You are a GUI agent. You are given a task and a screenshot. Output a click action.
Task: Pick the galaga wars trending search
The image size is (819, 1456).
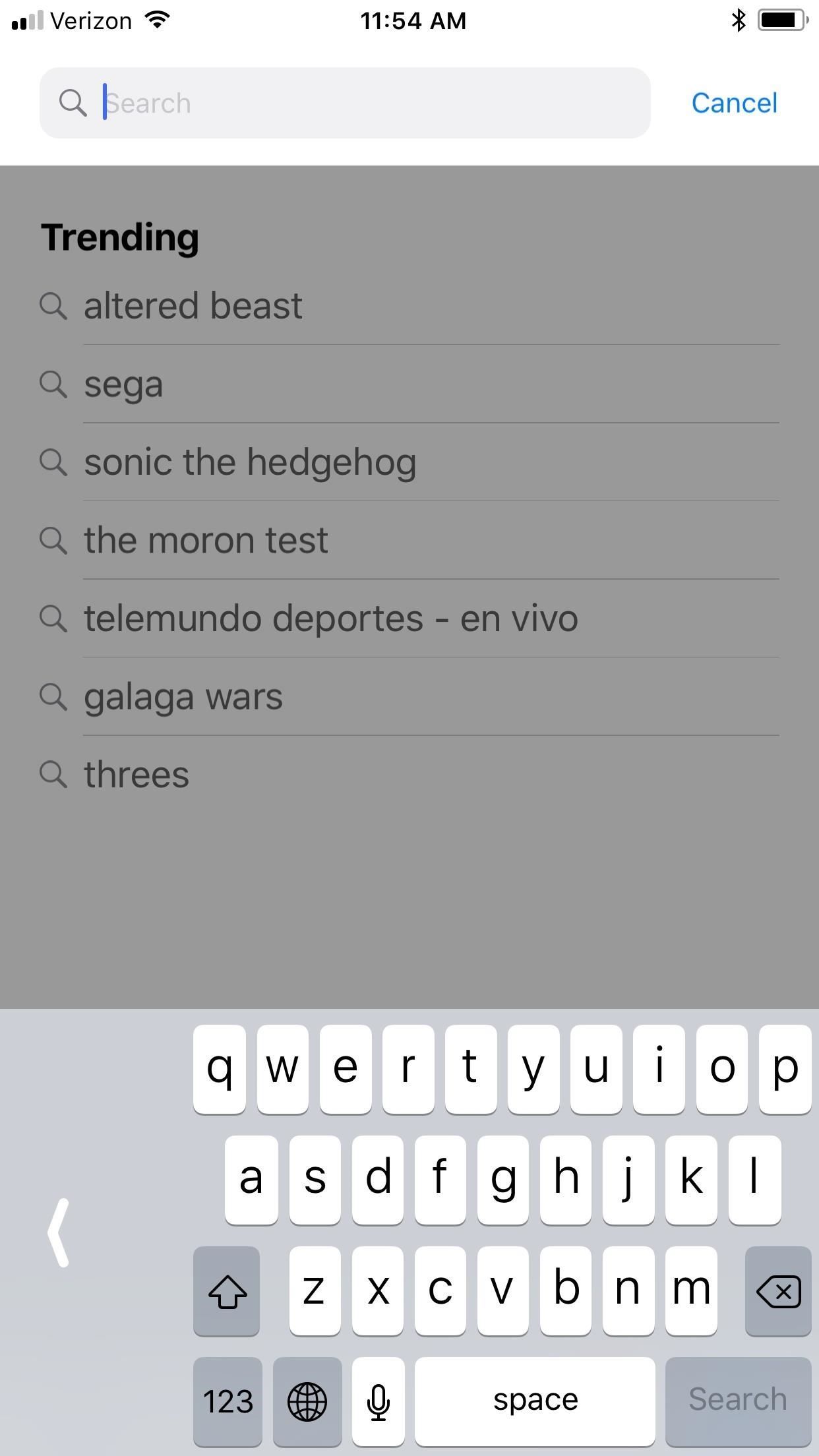[x=183, y=697]
